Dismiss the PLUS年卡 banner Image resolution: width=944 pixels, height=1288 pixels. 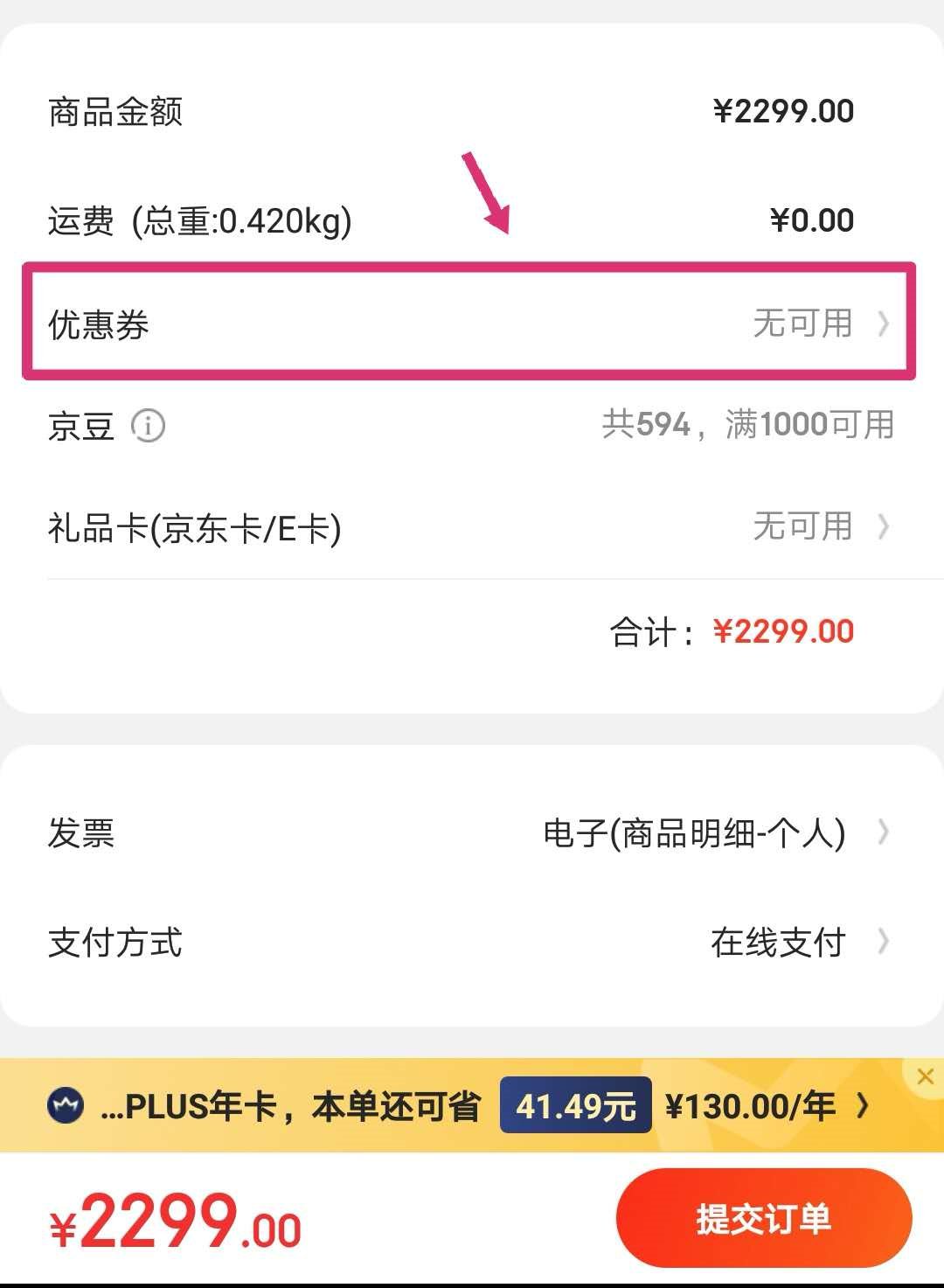click(x=926, y=1076)
